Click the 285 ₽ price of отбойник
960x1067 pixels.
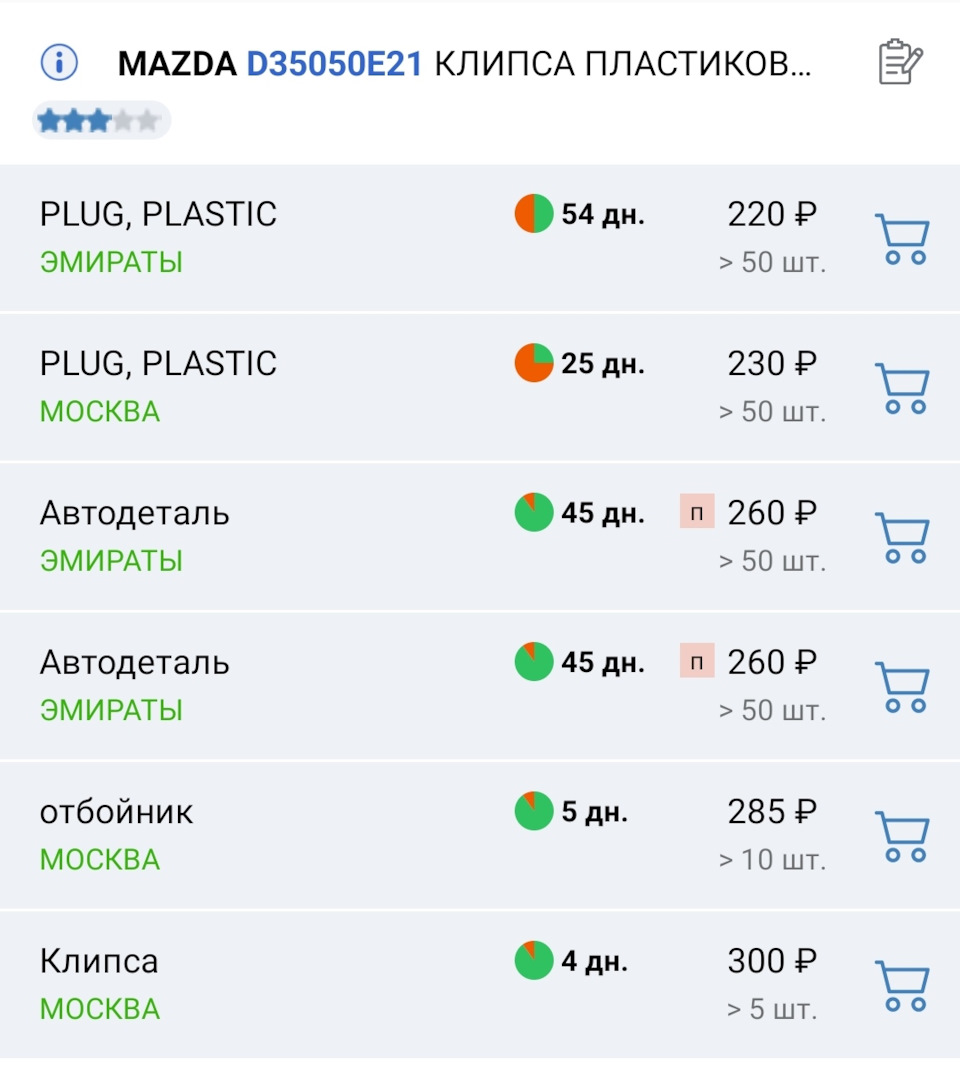pyautogui.click(x=768, y=811)
